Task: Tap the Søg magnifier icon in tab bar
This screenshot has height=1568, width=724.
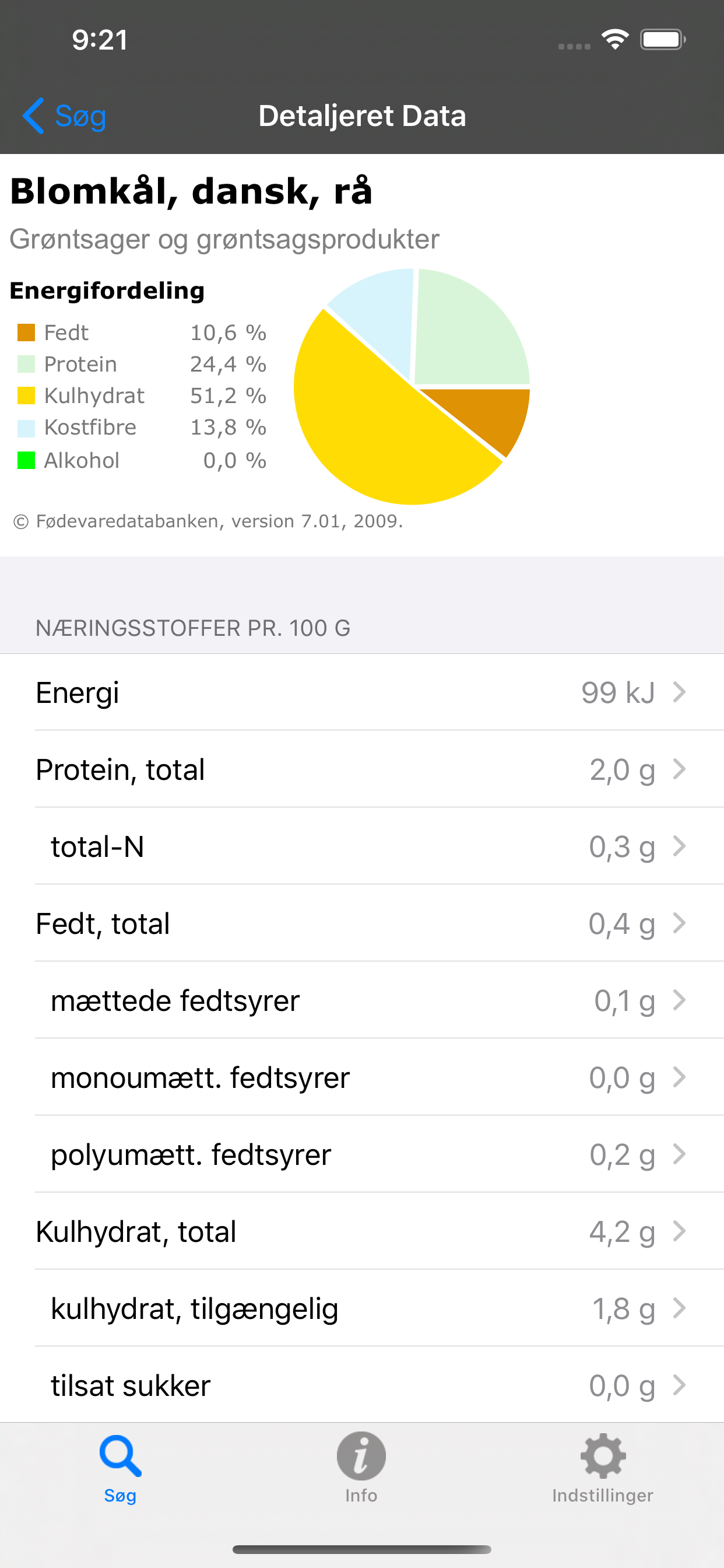Action: [x=120, y=1456]
